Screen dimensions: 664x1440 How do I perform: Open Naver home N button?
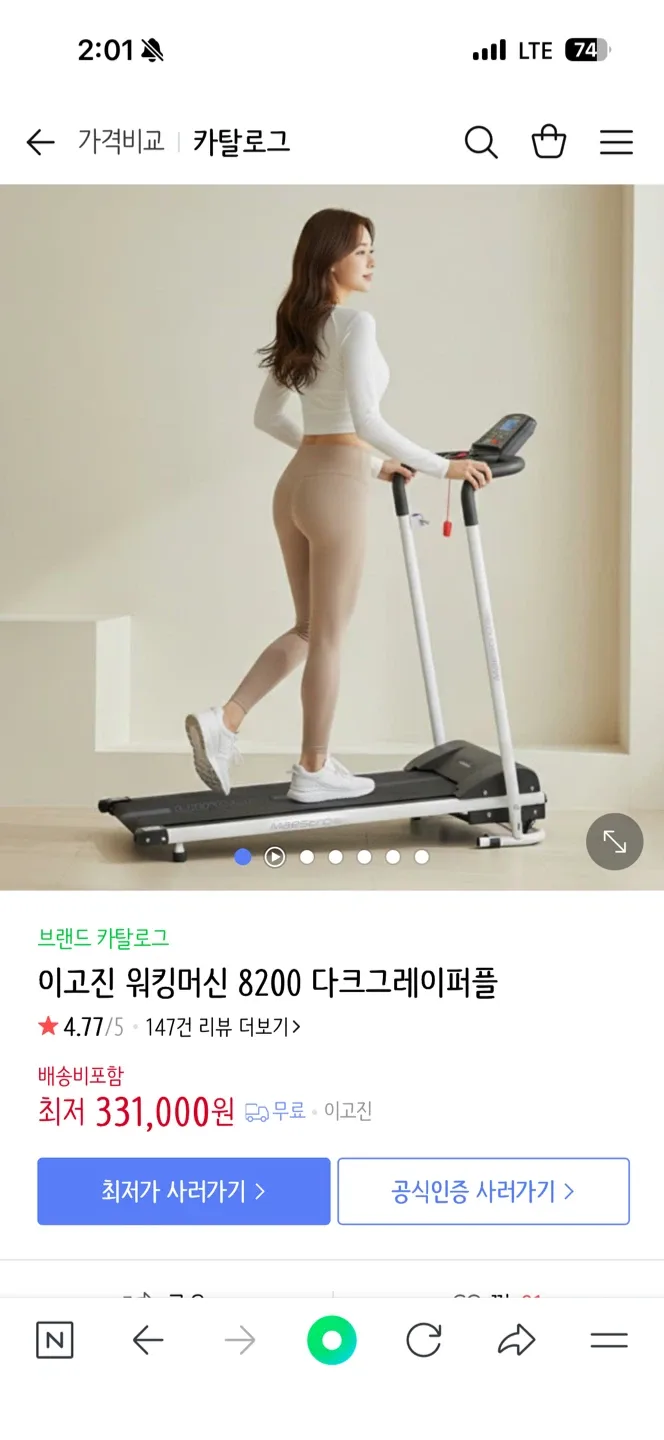tap(55, 1340)
